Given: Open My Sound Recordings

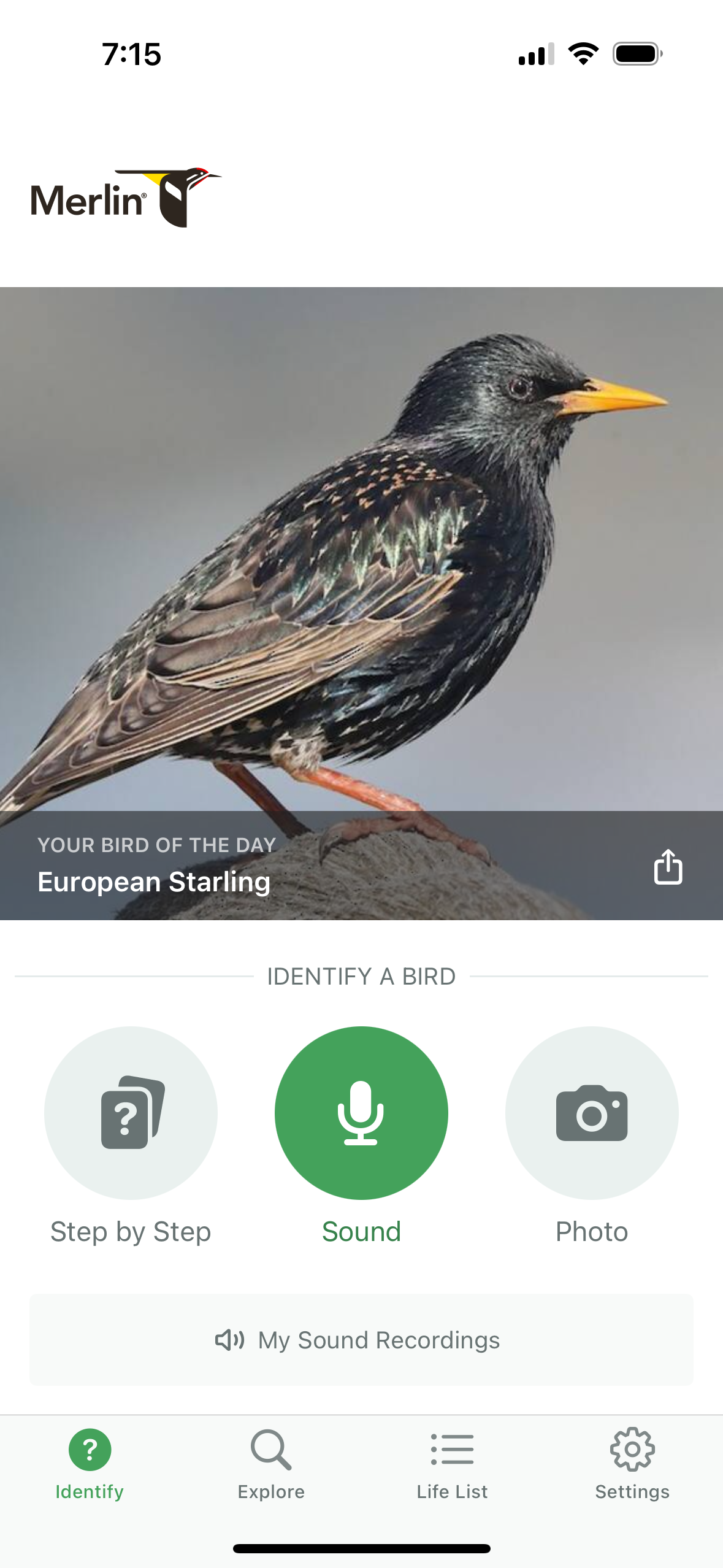Looking at the screenshot, I should coord(361,1340).
